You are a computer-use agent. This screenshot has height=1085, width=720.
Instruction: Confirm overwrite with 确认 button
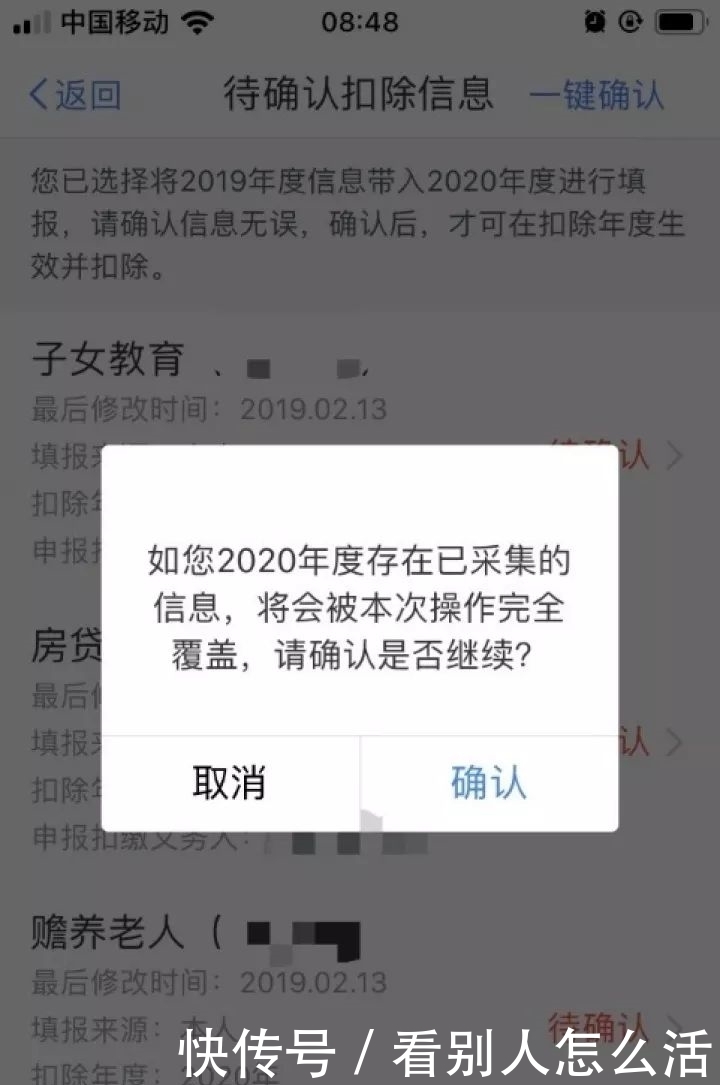coord(489,783)
